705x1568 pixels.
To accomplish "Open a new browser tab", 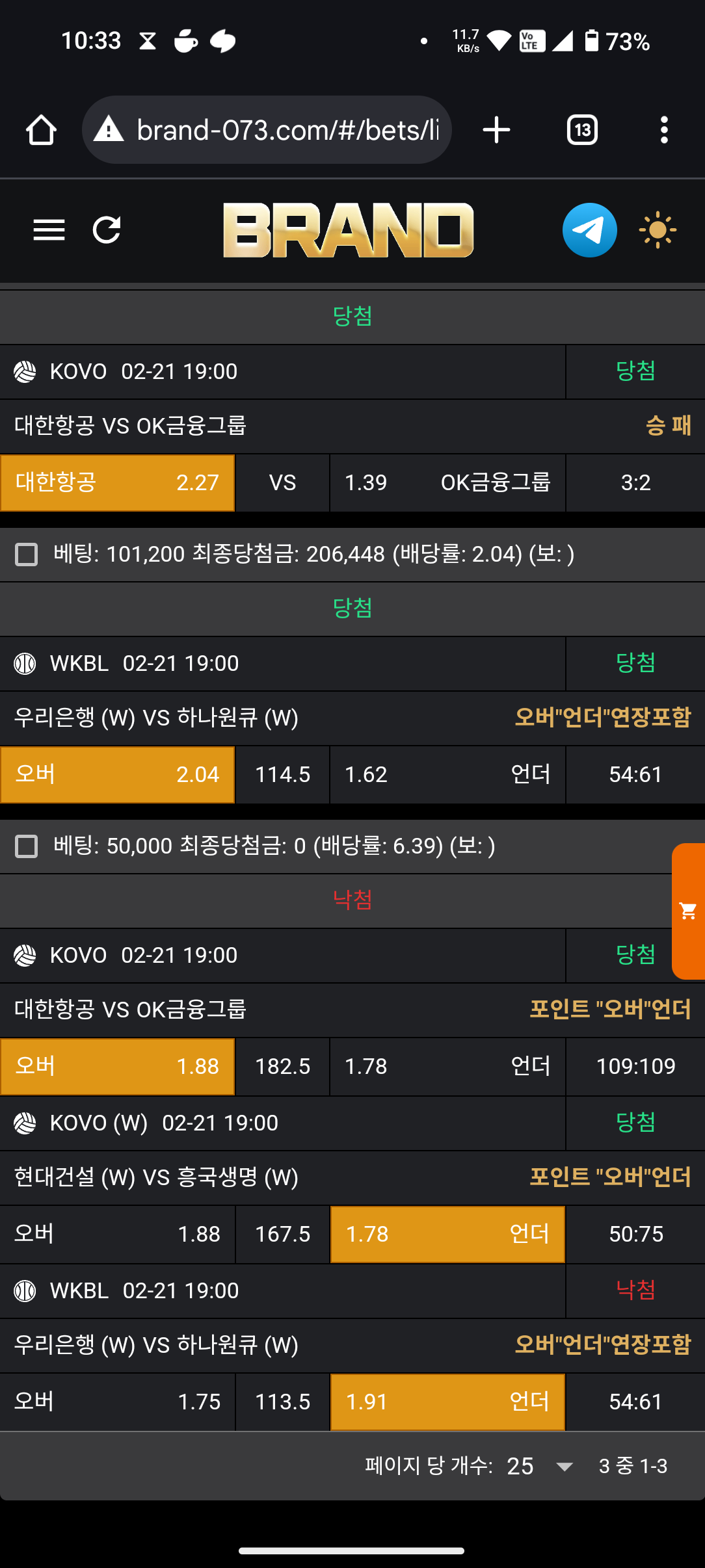I will (x=496, y=130).
